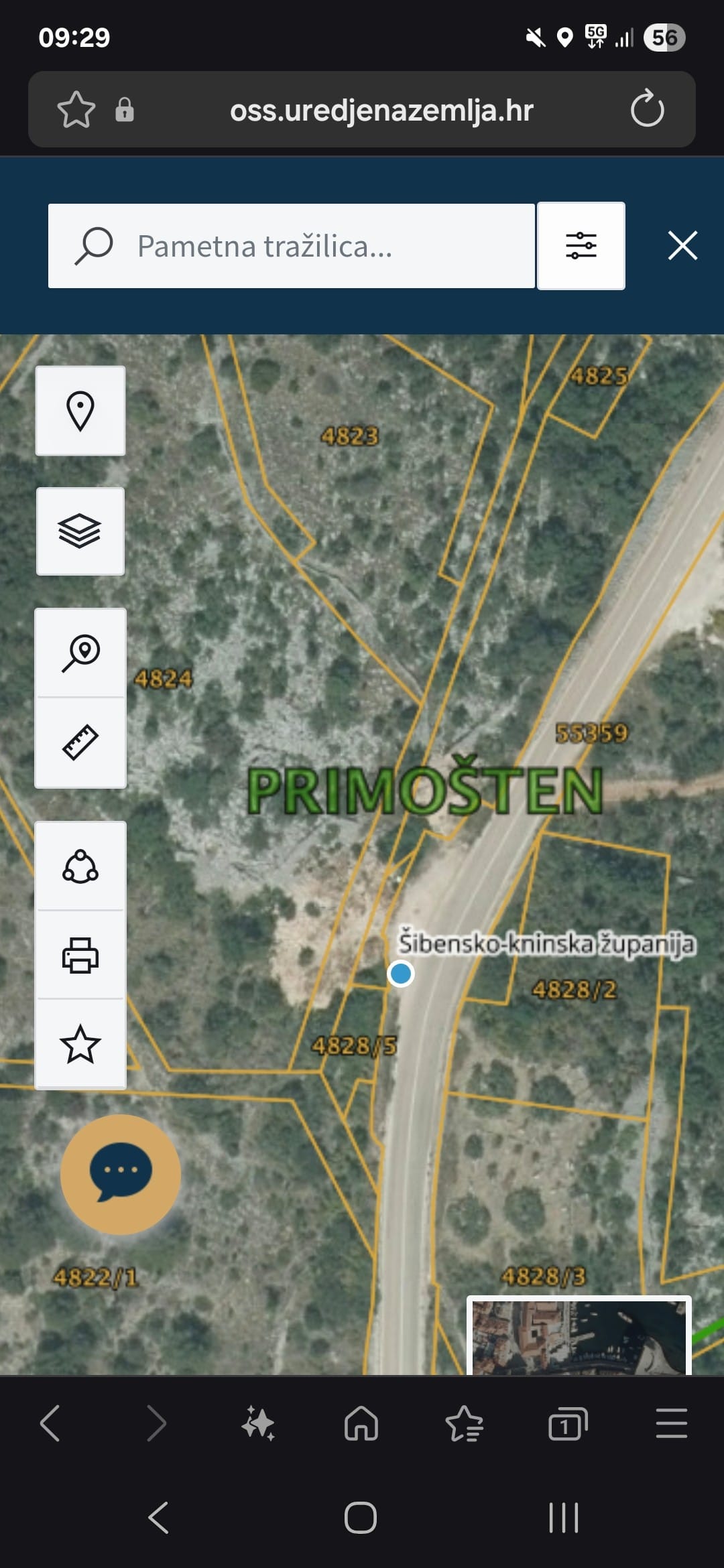Reload the page in browser
The height and width of the screenshot is (1568, 724).
pyautogui.click(x=647, y=109)
